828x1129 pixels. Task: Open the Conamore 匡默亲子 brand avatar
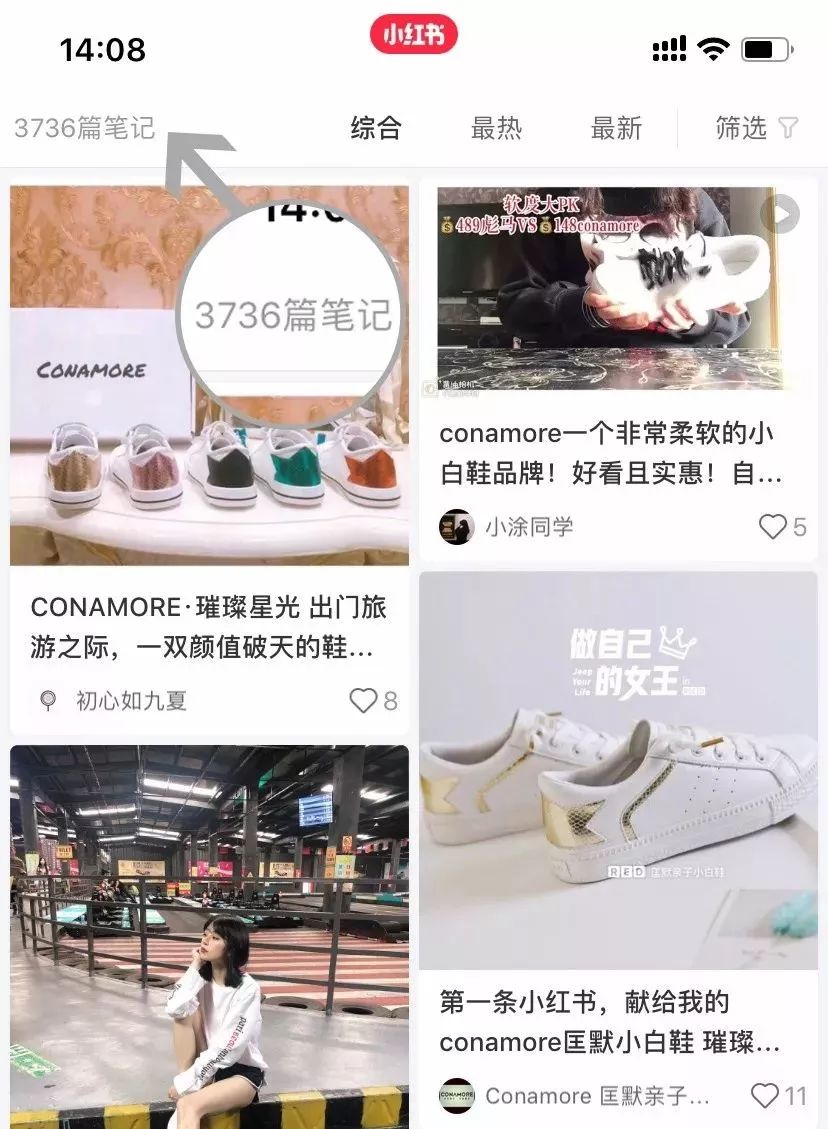coord(457,1097)
